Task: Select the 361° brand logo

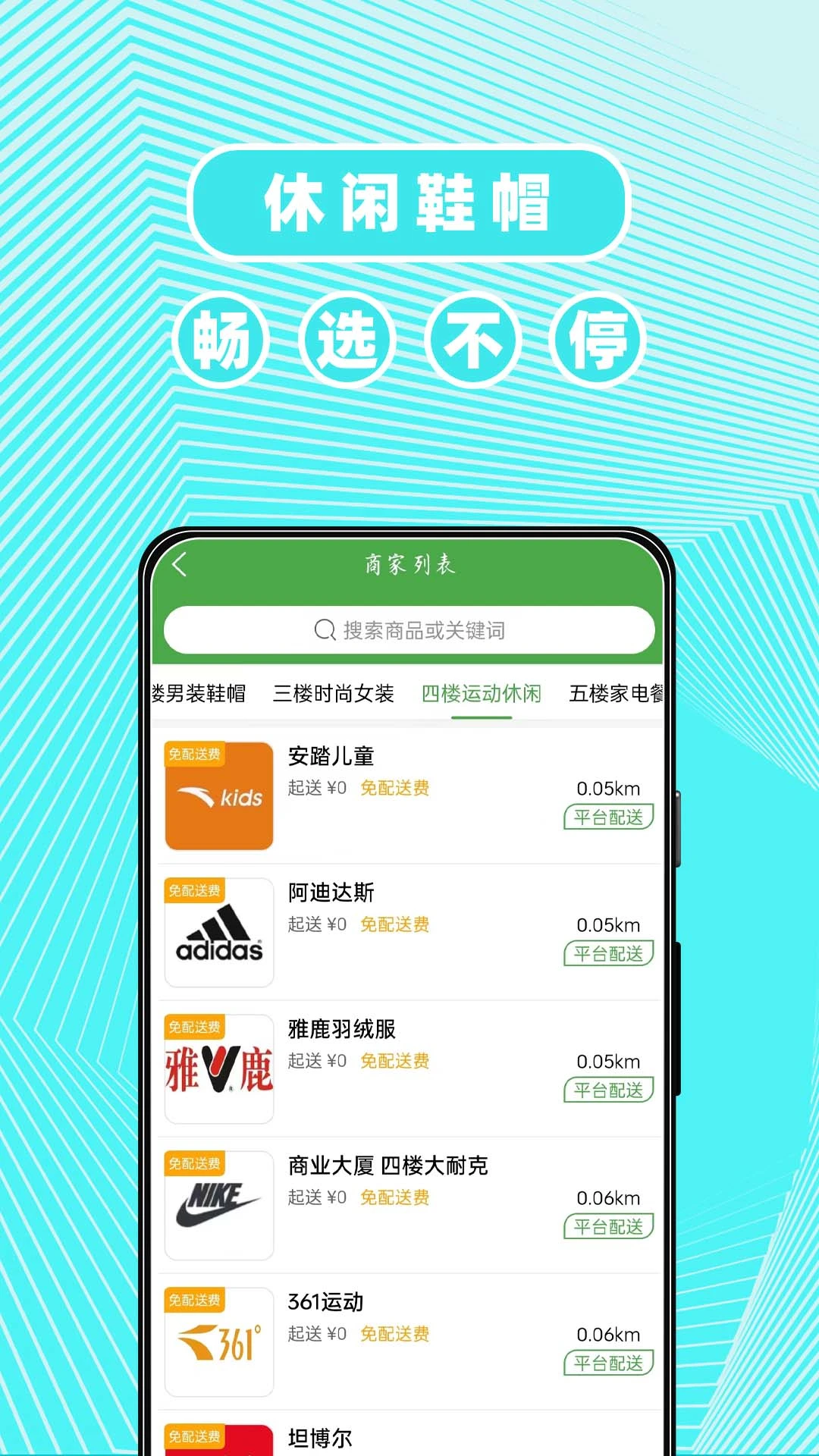Action: [218, 1342]
